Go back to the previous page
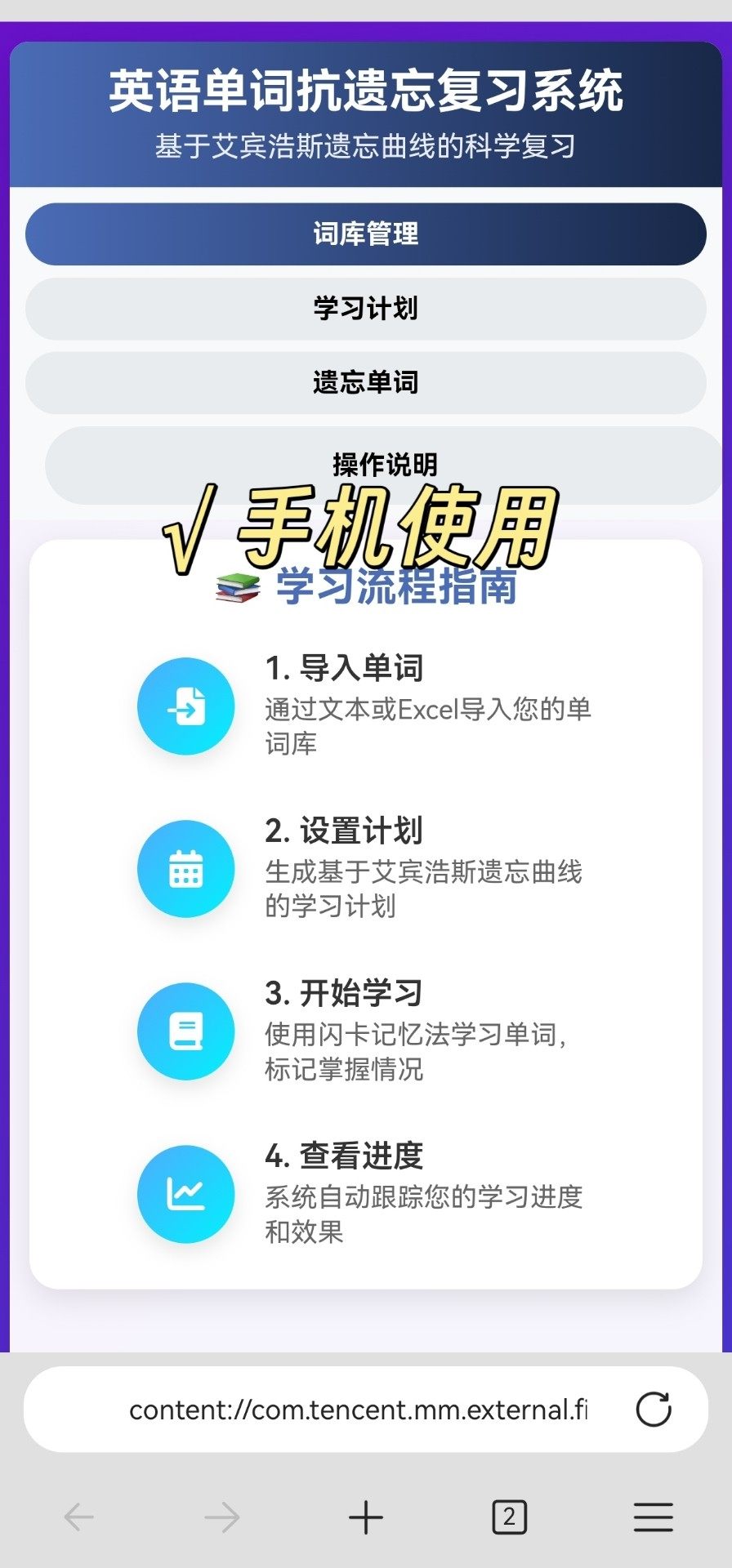This screenshot has width=732, height=1568. coord(79,1517)
